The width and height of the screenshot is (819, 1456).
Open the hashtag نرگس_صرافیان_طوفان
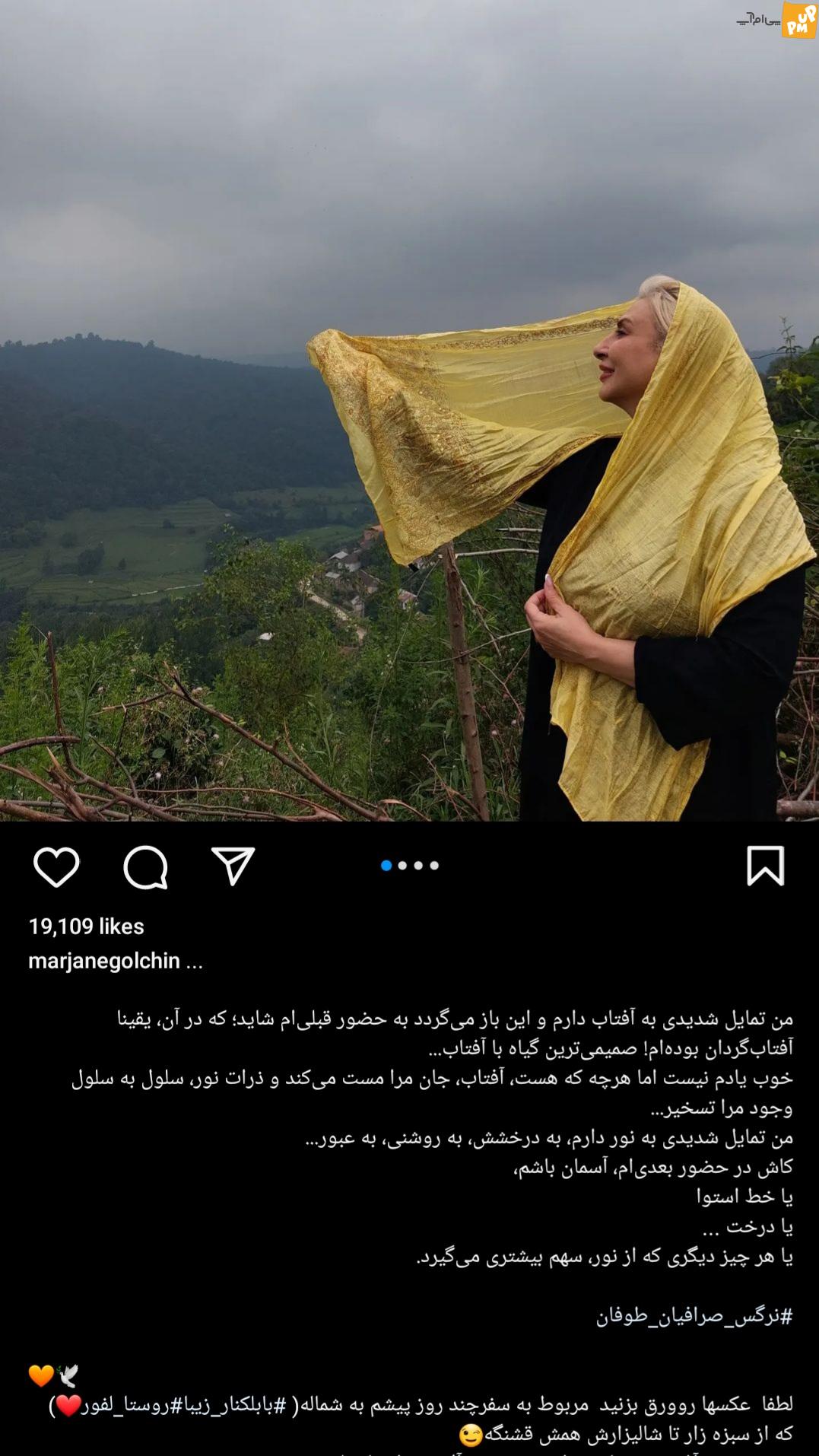click(x=694, y=1317)
